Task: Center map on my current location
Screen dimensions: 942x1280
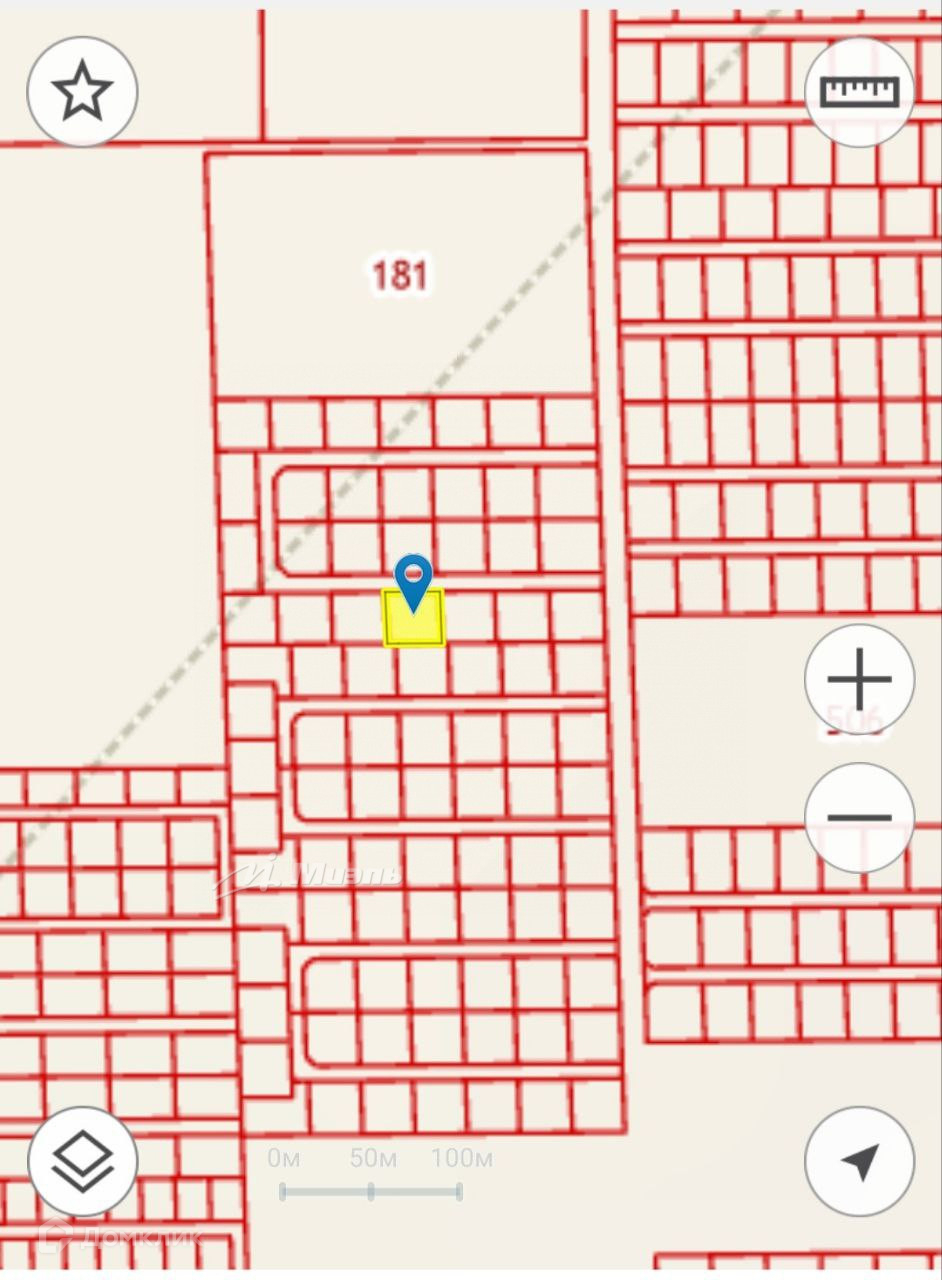Action: 860,1162
